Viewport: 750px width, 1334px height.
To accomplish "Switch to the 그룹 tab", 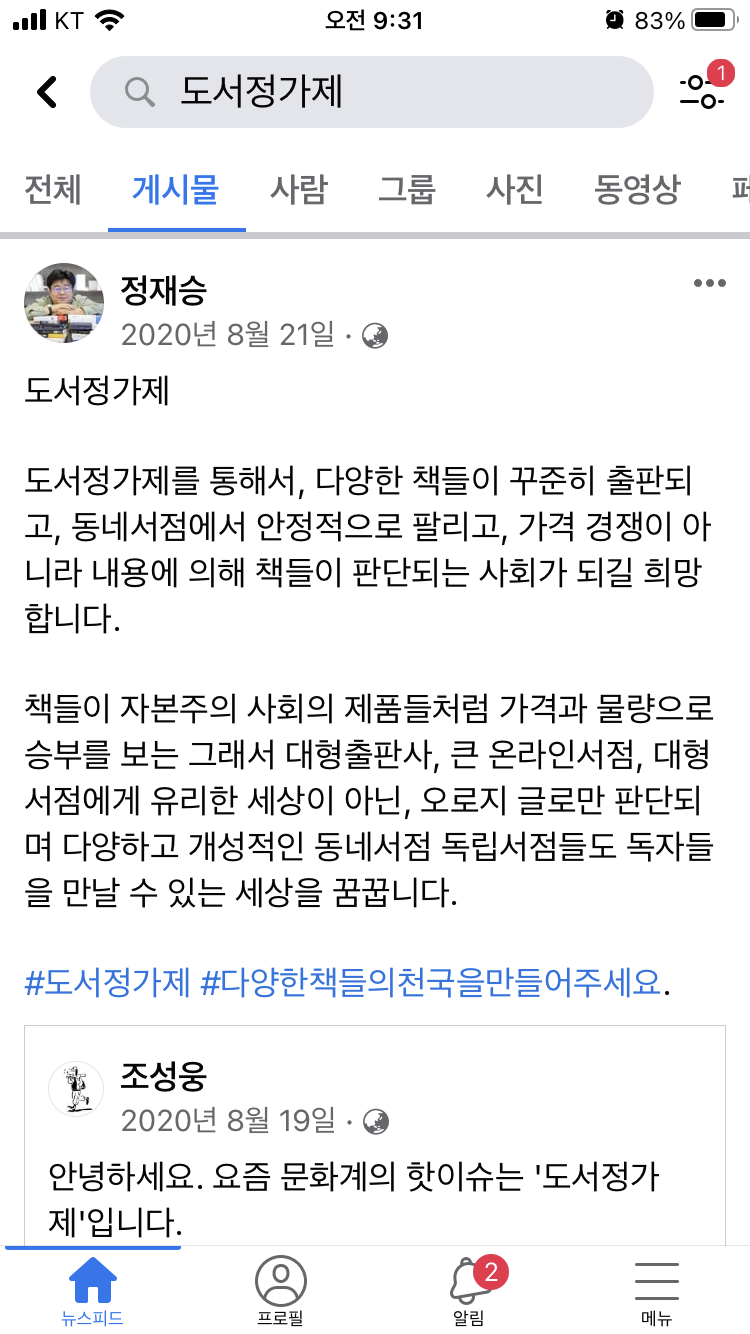I will (x=406, y=188).
